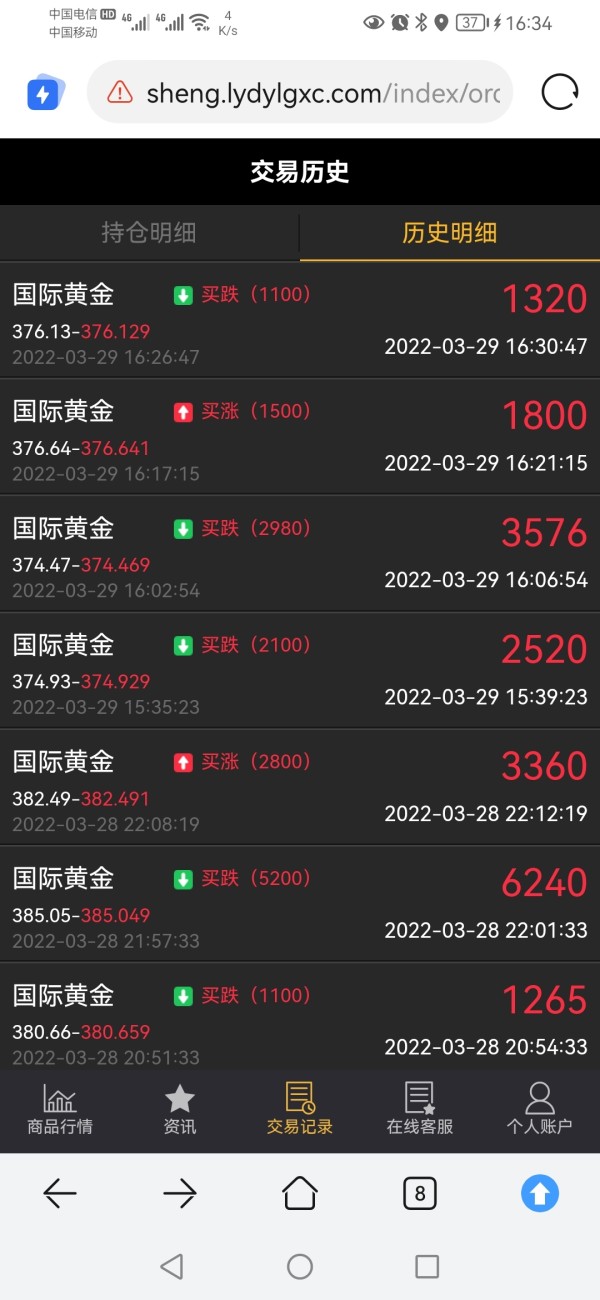600x1300 pixels.
Task: Tap the lightning icon beside the address bar
Action: pyautogui.click(x=44, y=93)
